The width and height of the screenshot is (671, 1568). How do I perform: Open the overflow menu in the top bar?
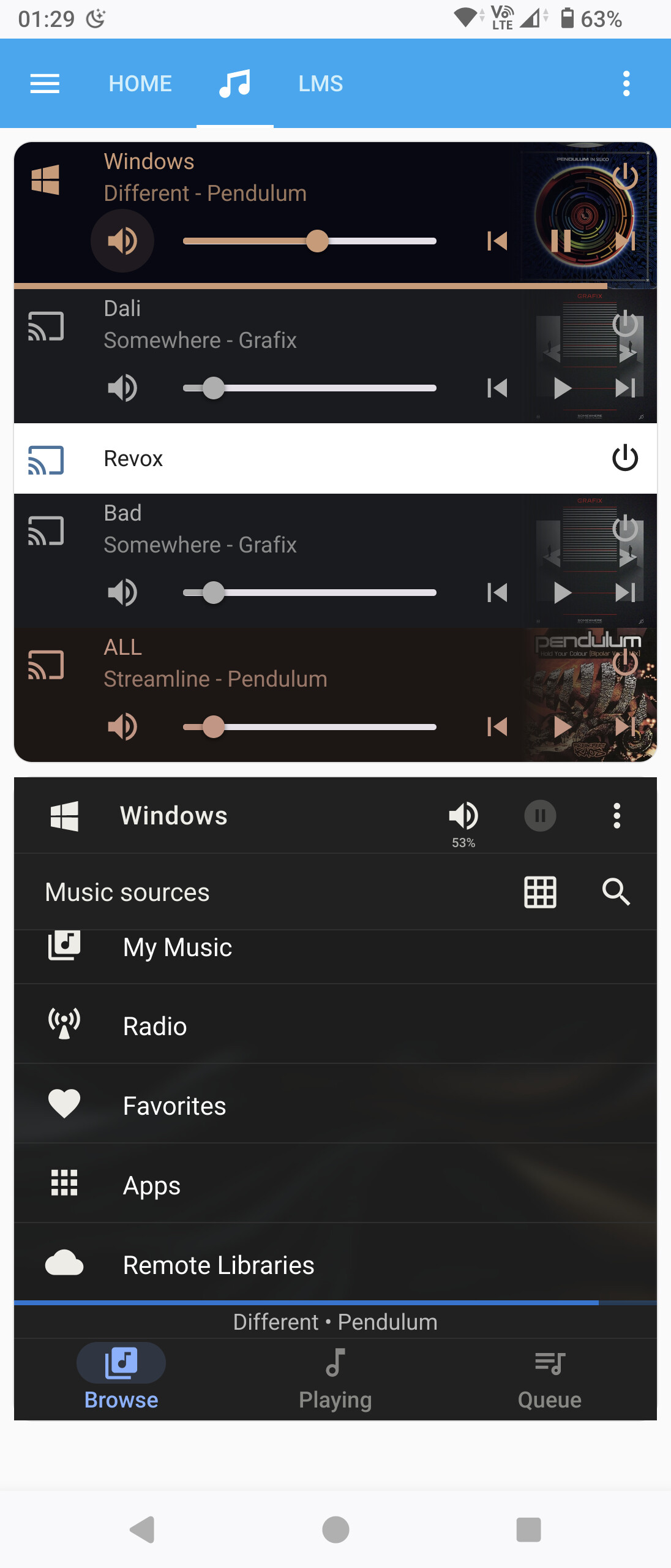(x=626, y=83)
